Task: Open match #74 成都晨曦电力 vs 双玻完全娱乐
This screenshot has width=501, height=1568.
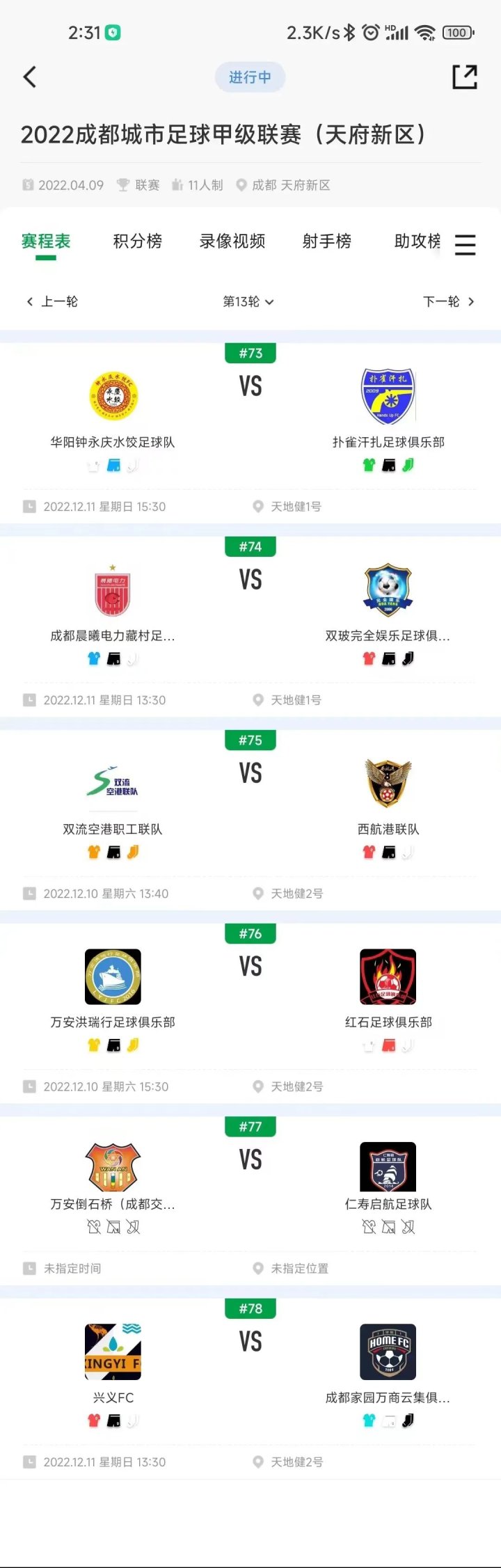Action: point(250,612)
